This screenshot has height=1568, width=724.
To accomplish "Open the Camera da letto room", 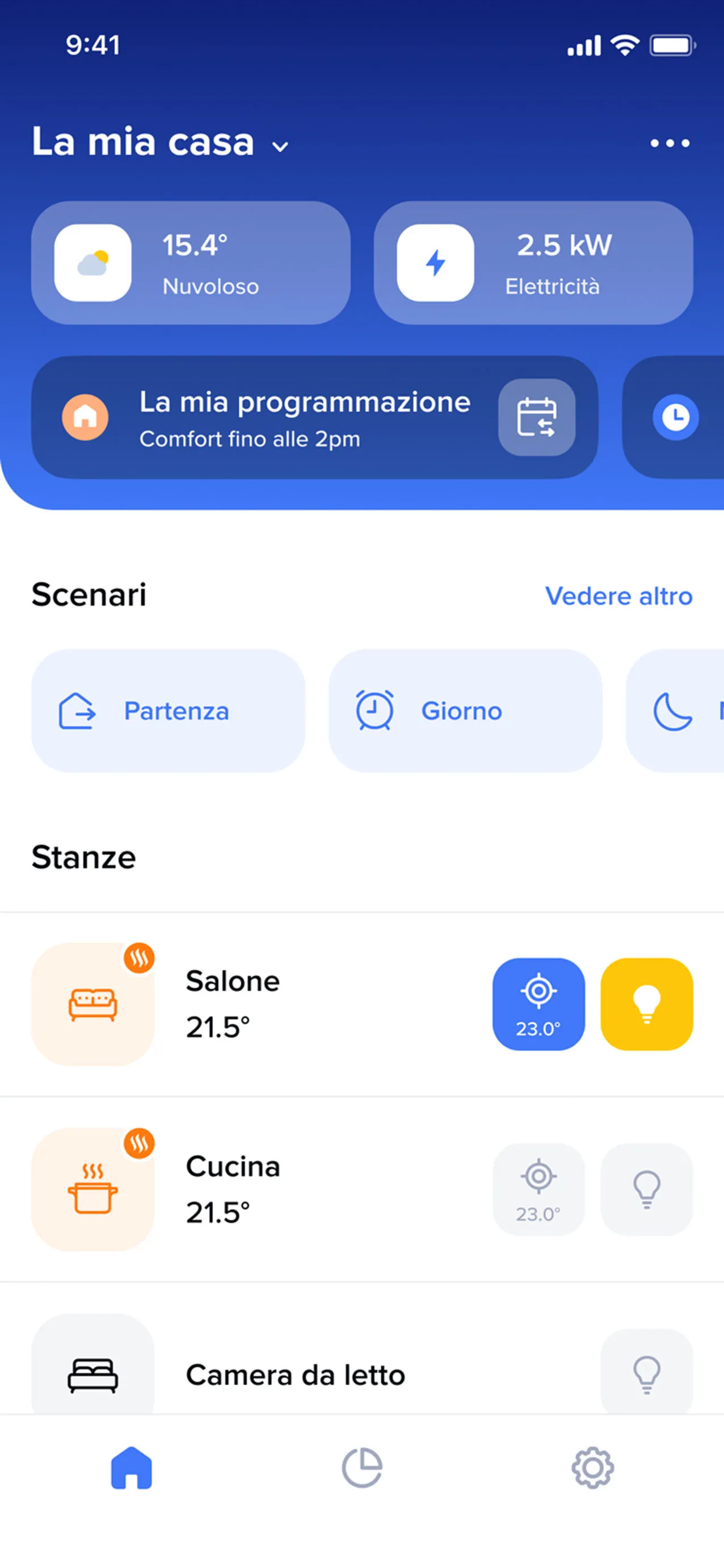I will [x=295, y=1374].
